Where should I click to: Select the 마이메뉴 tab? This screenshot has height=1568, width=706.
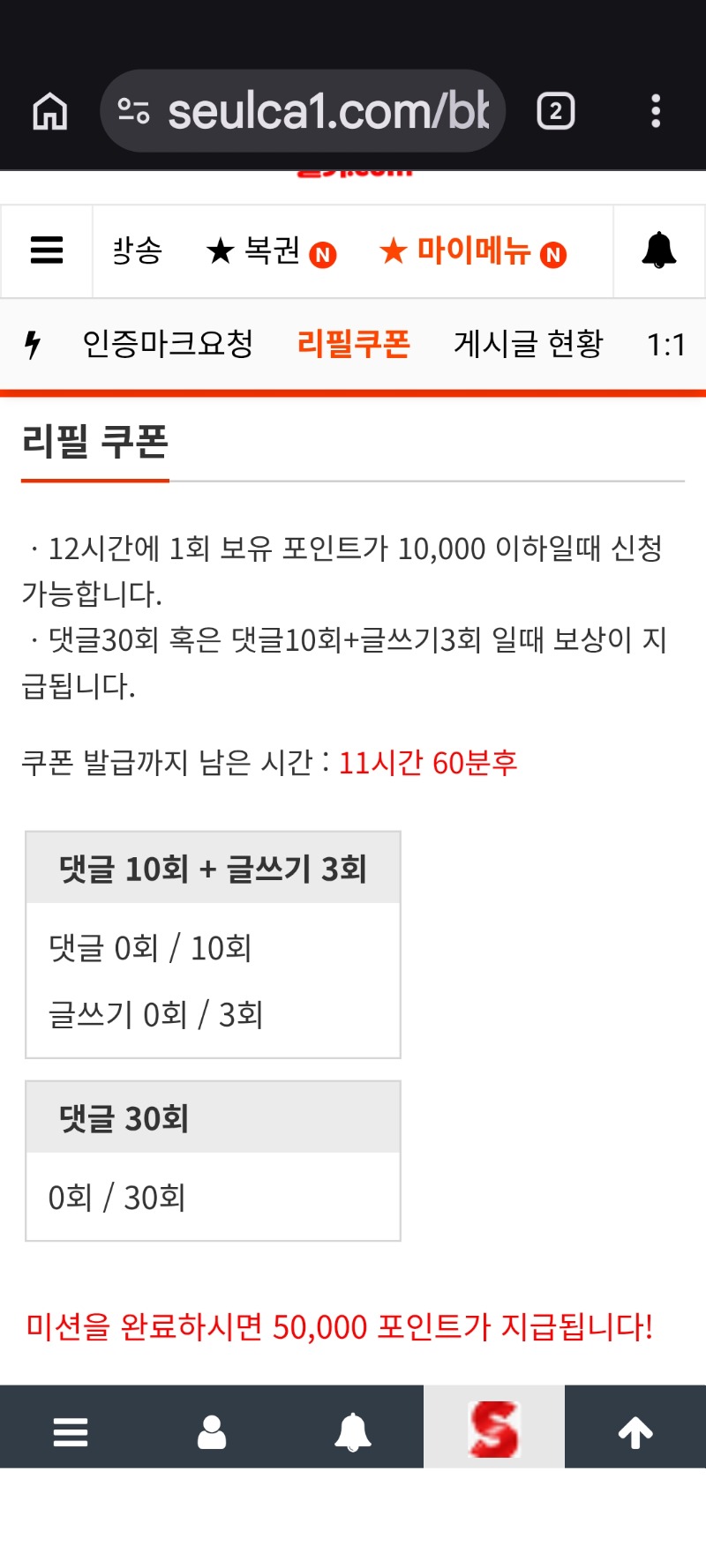coord(473,252)
